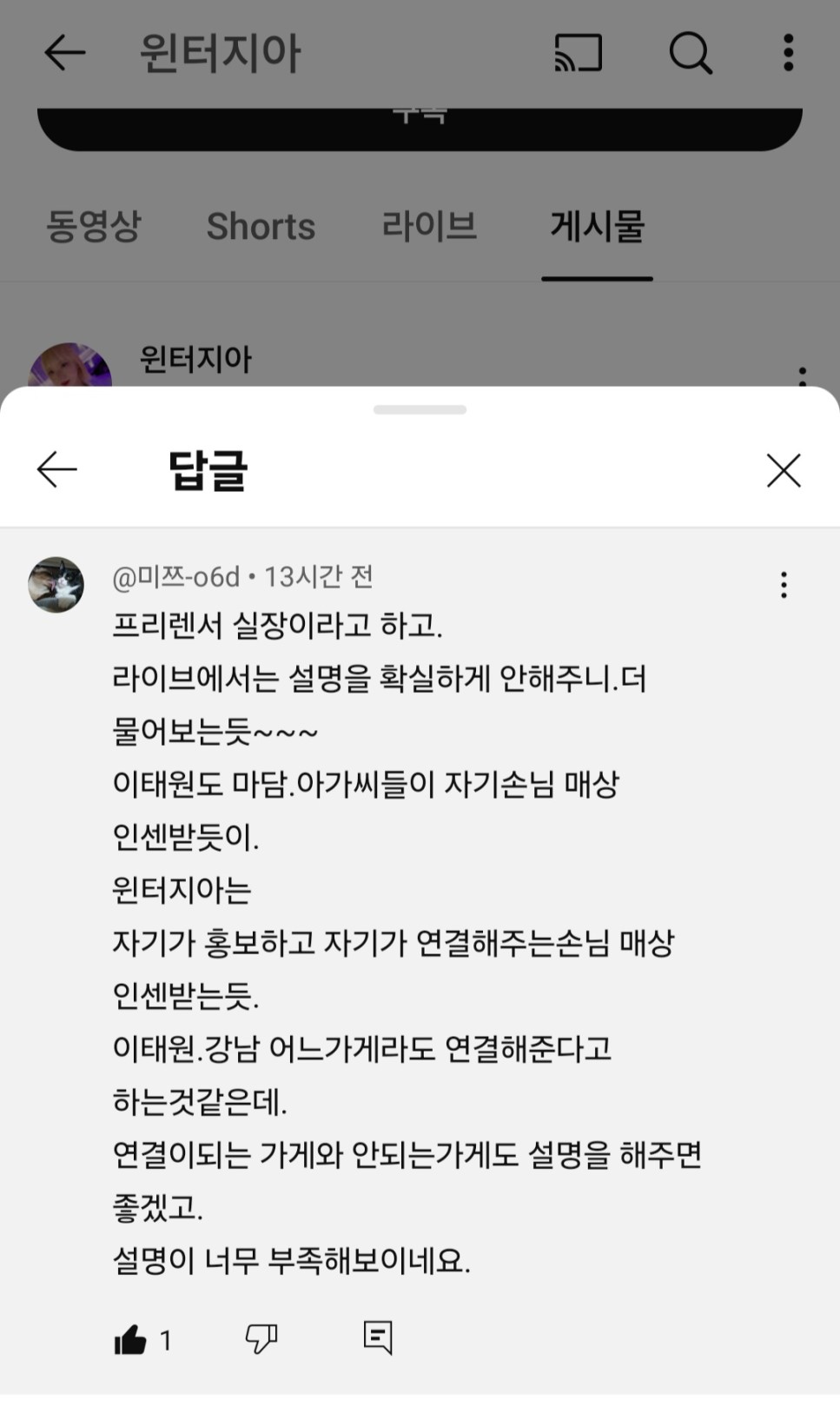Open the channel overflow menu
Screen dimensions: 840x1401
point(788,53)
